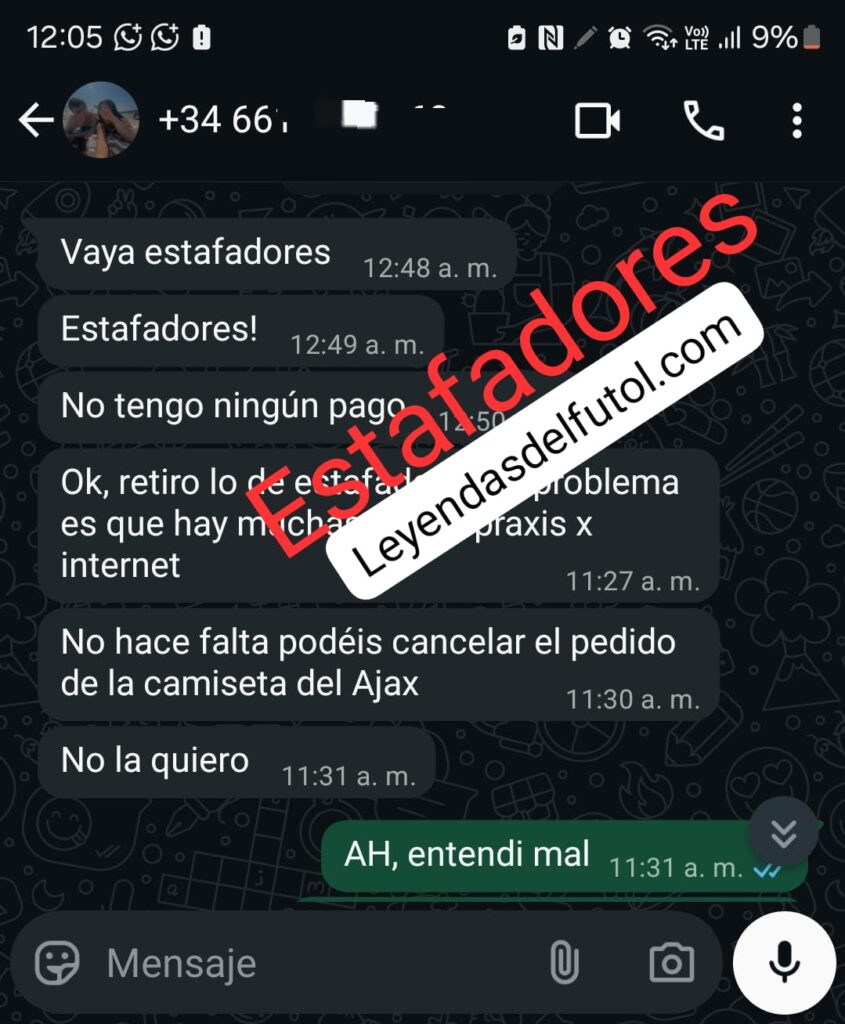
Task: Open the three-dot overflow menu
Action: (x=796, y=121)
